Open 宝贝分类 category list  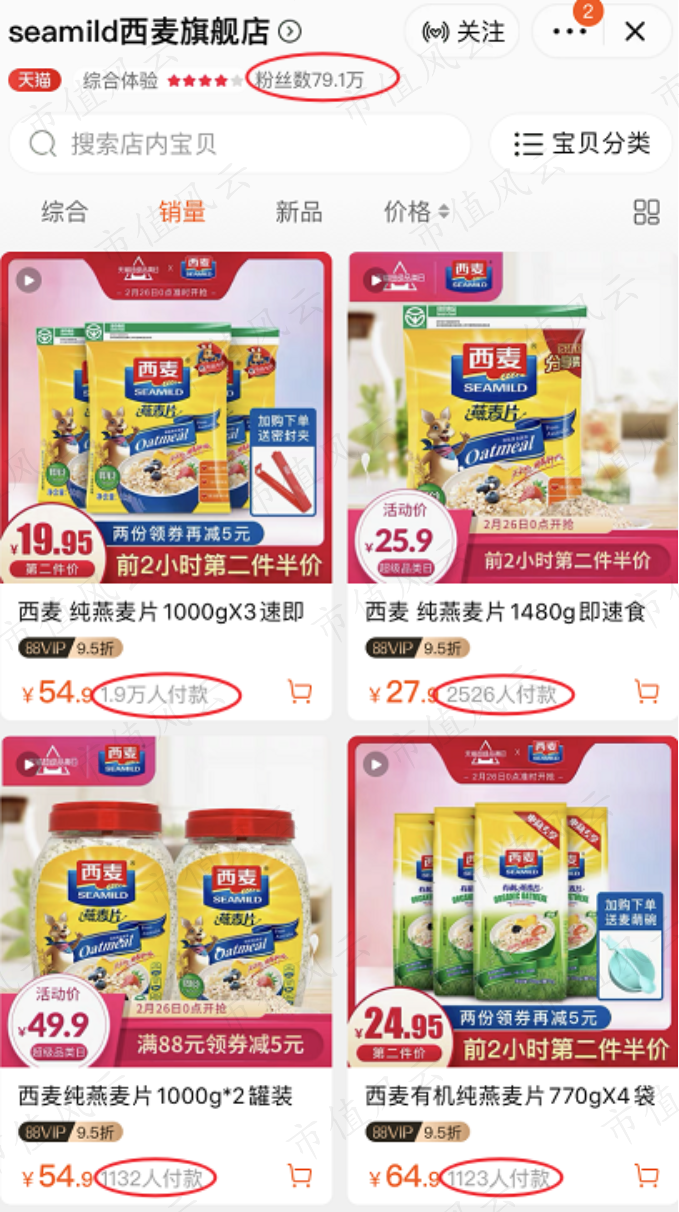pyautogui.click(x=582, y=144)
